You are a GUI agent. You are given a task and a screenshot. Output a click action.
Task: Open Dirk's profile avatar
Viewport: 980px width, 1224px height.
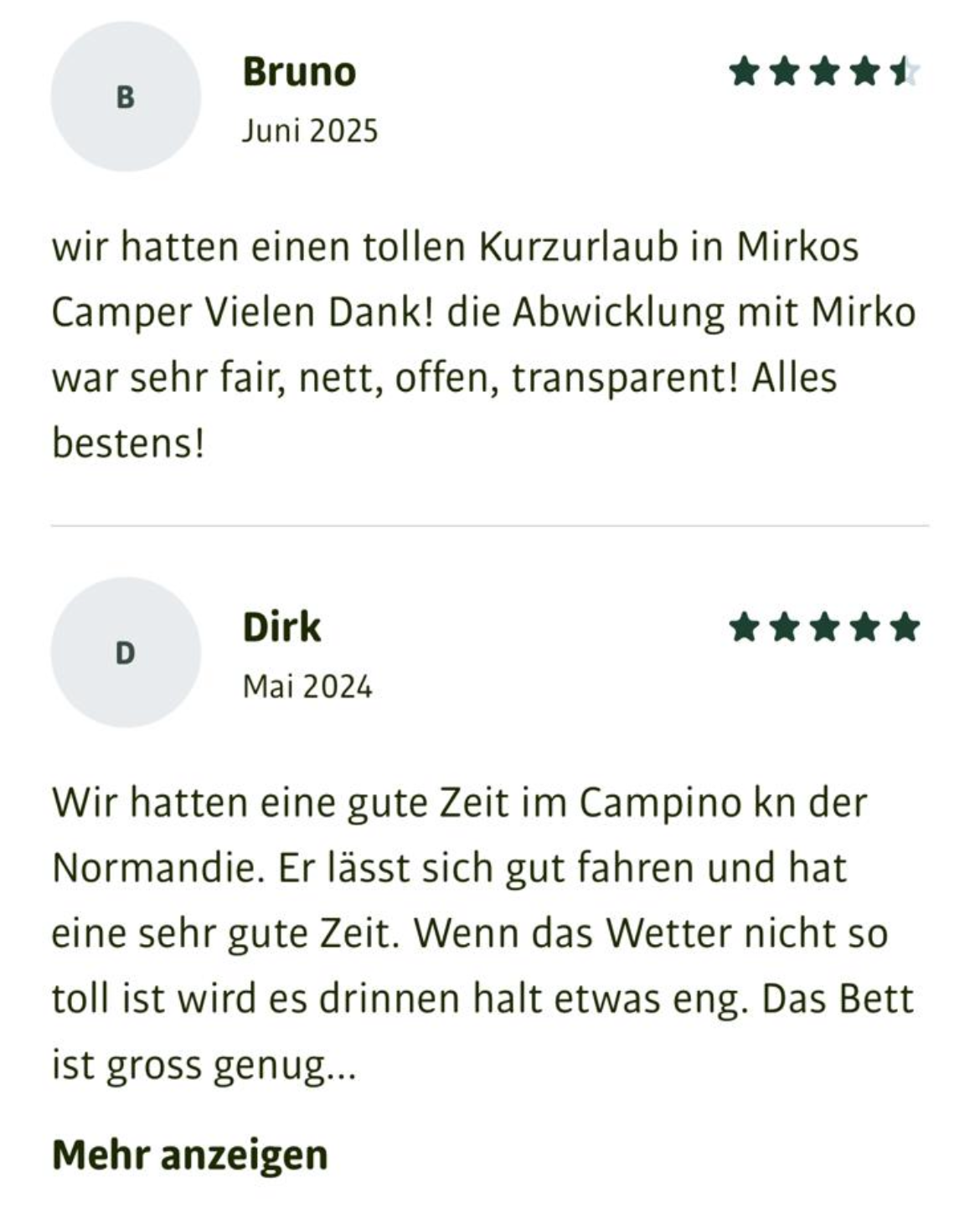pos(126,652)
